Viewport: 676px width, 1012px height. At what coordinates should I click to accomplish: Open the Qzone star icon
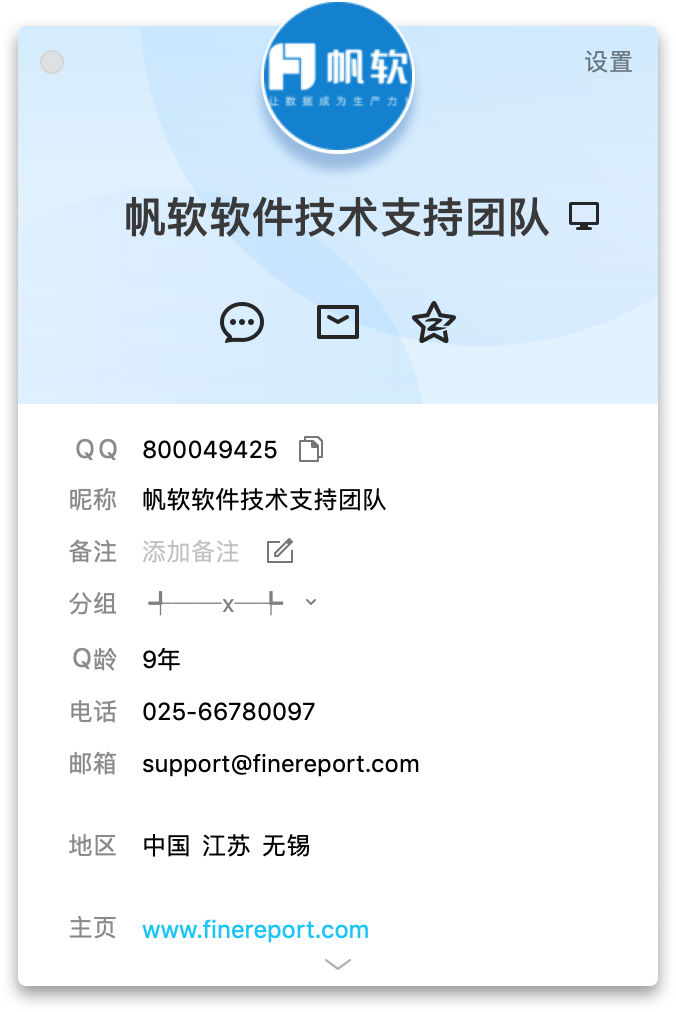pyautogui.click(x=433, y=323)
